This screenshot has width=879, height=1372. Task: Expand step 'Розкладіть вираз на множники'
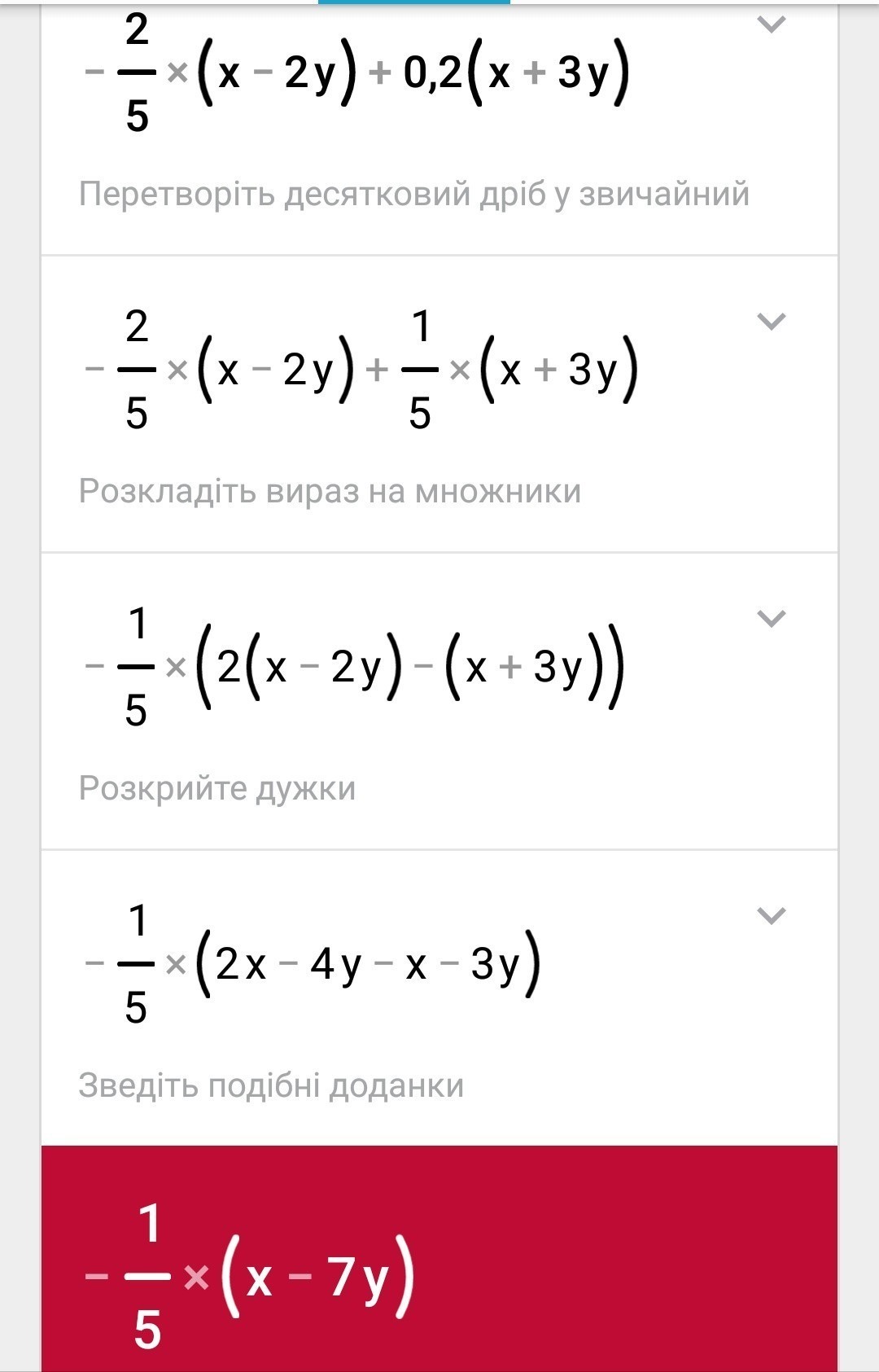coord(771,322)
